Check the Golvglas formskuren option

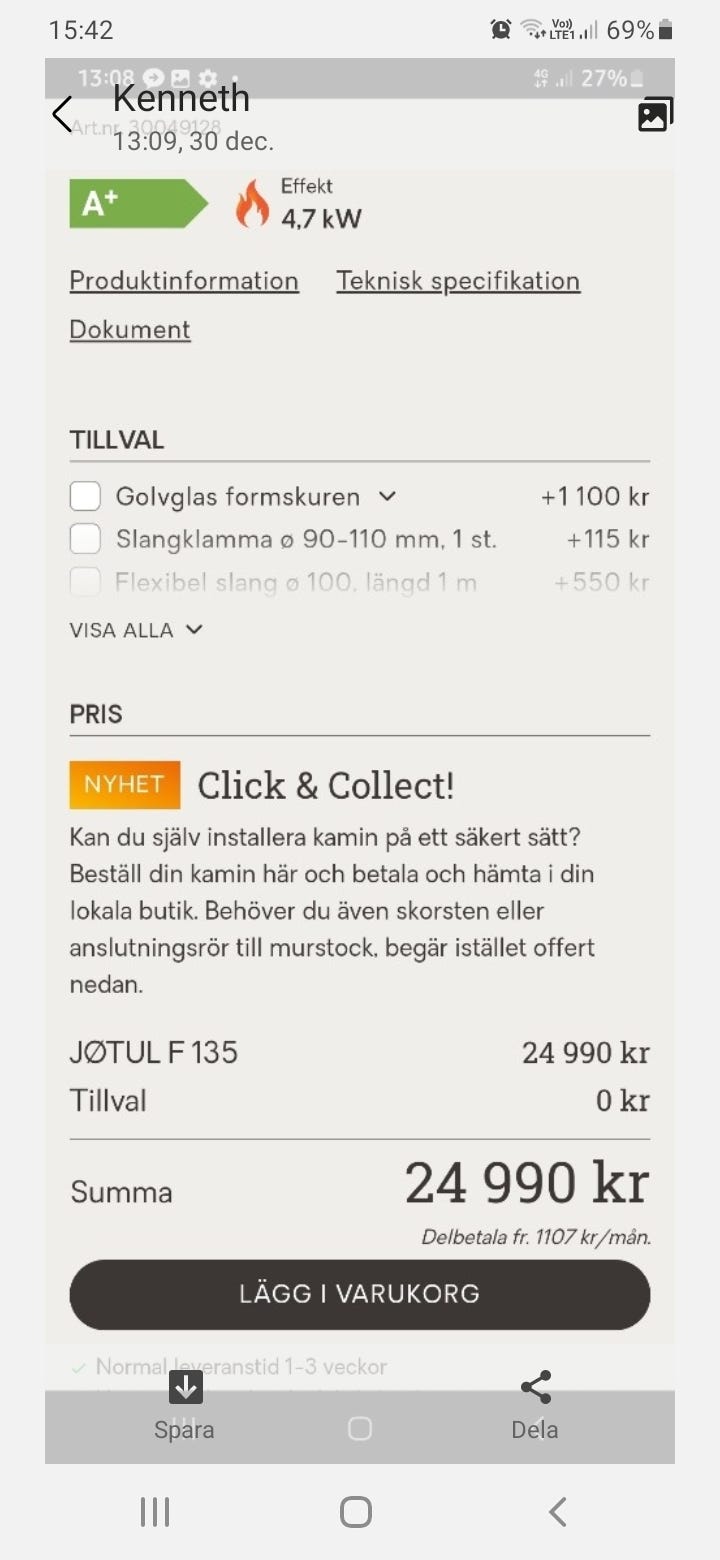tap(85, 496)
